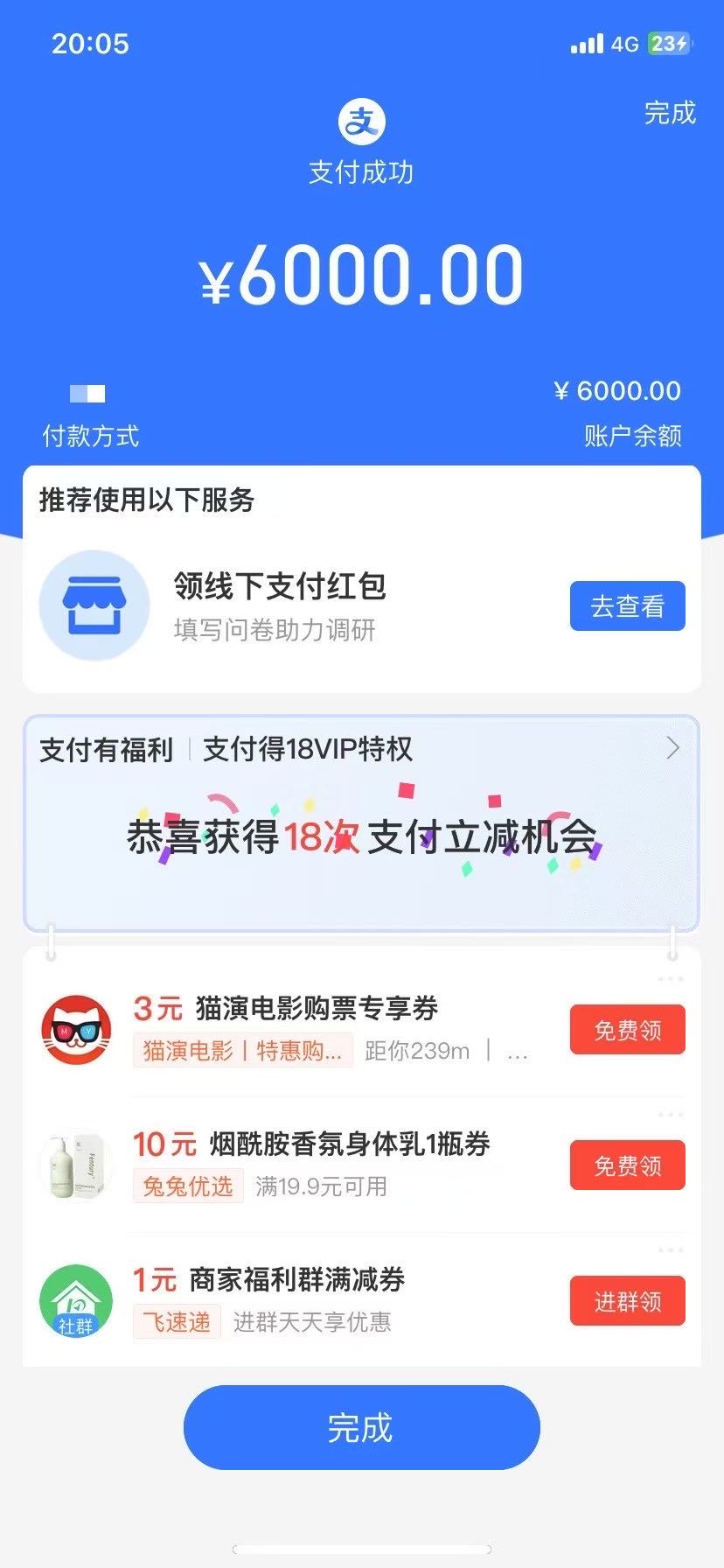Open overflow dots on the 商家福利群满减券 row

(x=671, y=1250)
